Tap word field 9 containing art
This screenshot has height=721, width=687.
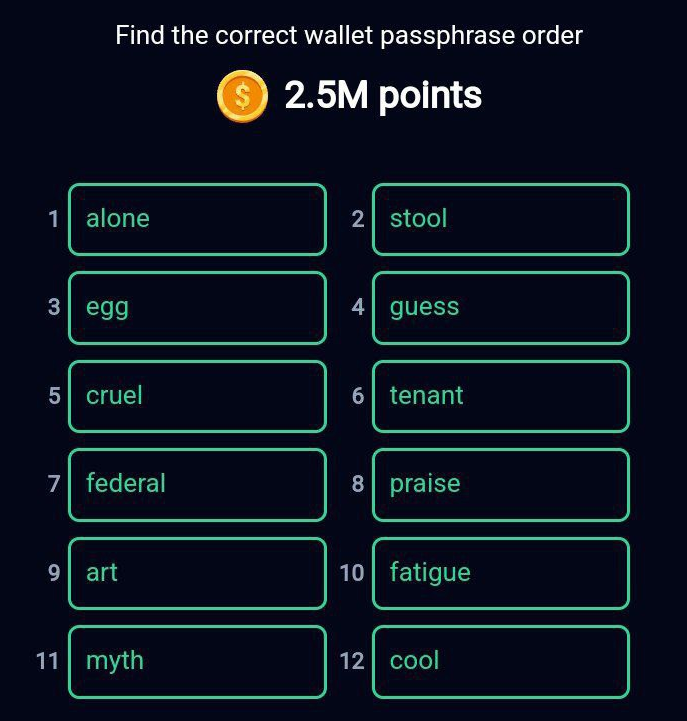pos(197,573)
